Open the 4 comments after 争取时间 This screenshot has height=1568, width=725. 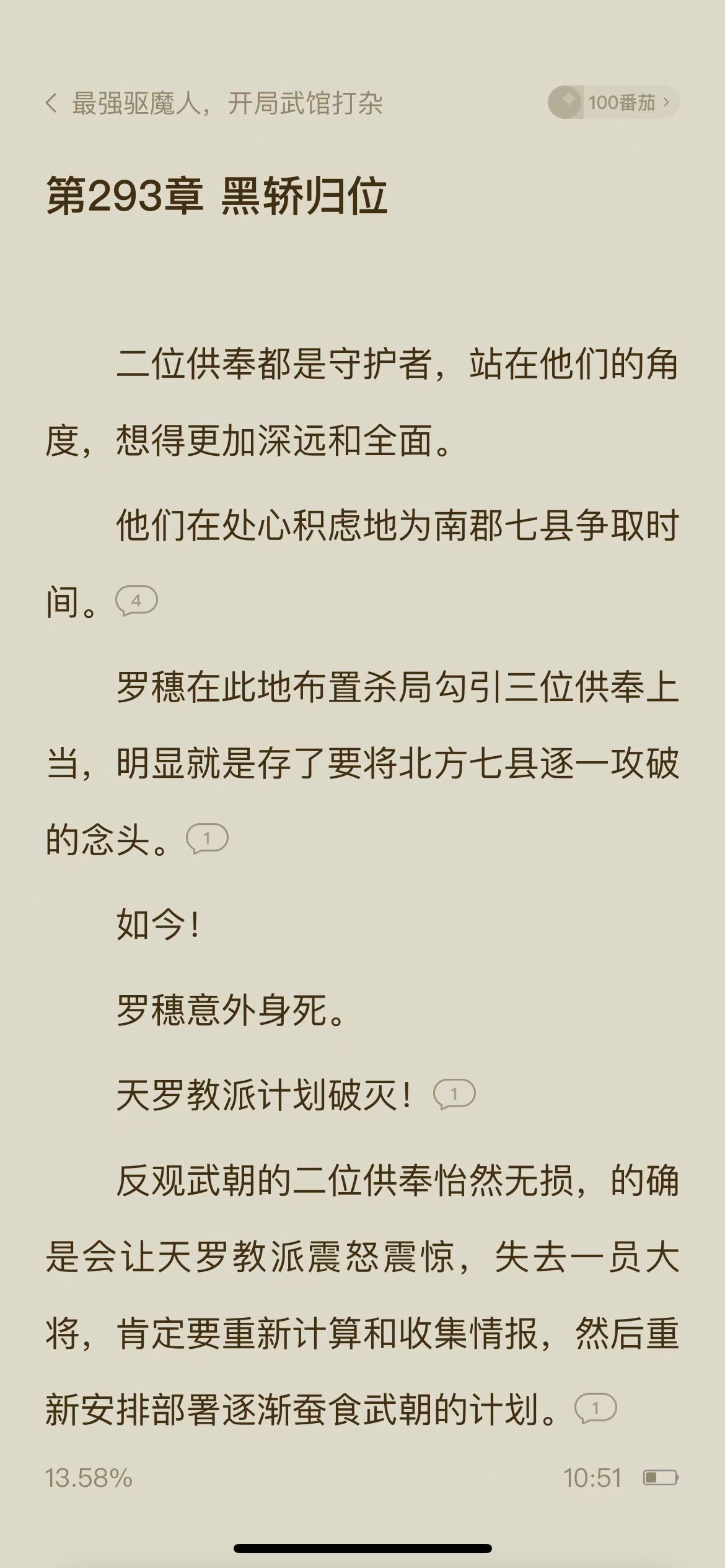click(x=137, y=601)
